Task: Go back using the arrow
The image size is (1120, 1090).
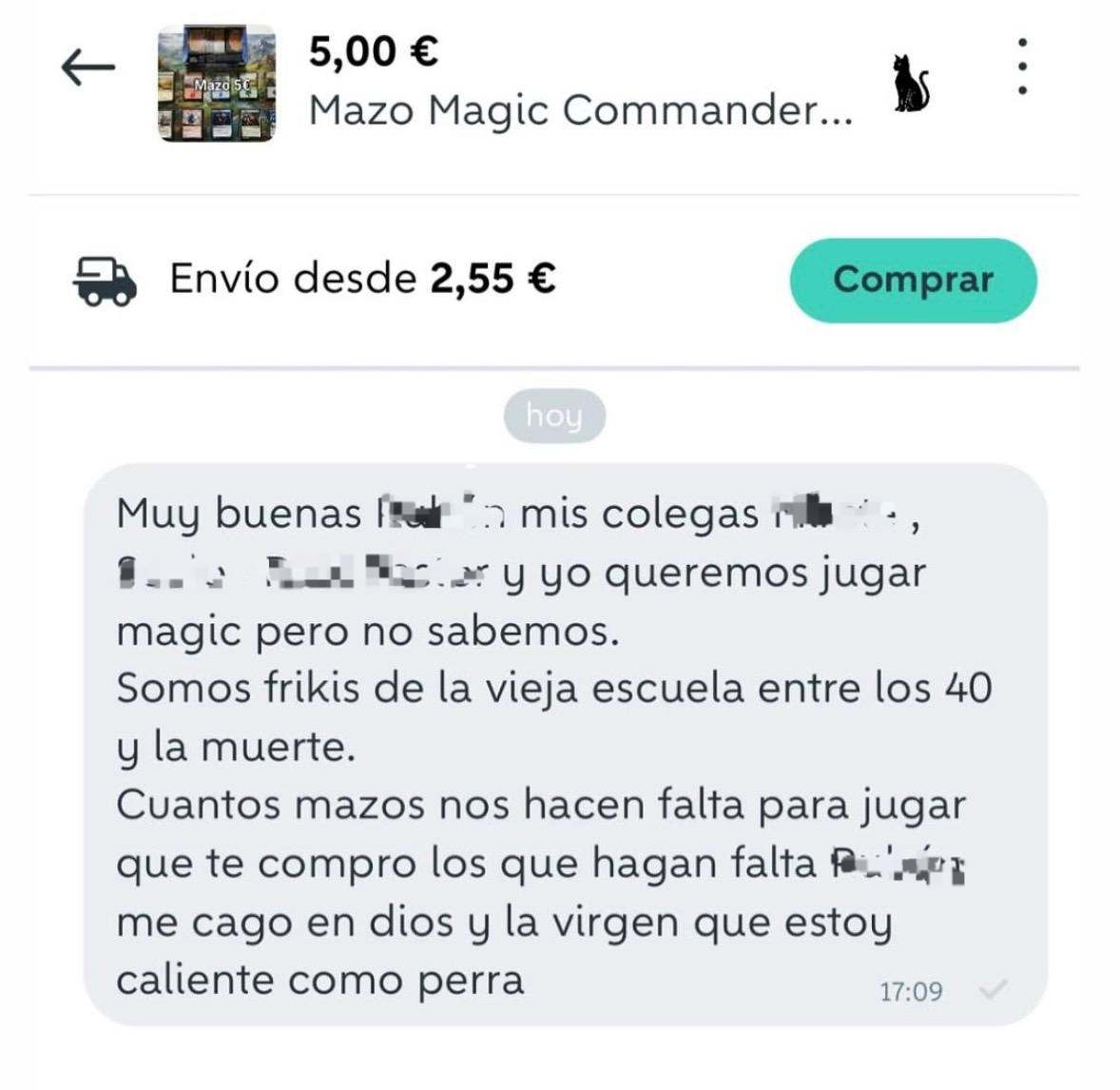Action: click(87, 68)
